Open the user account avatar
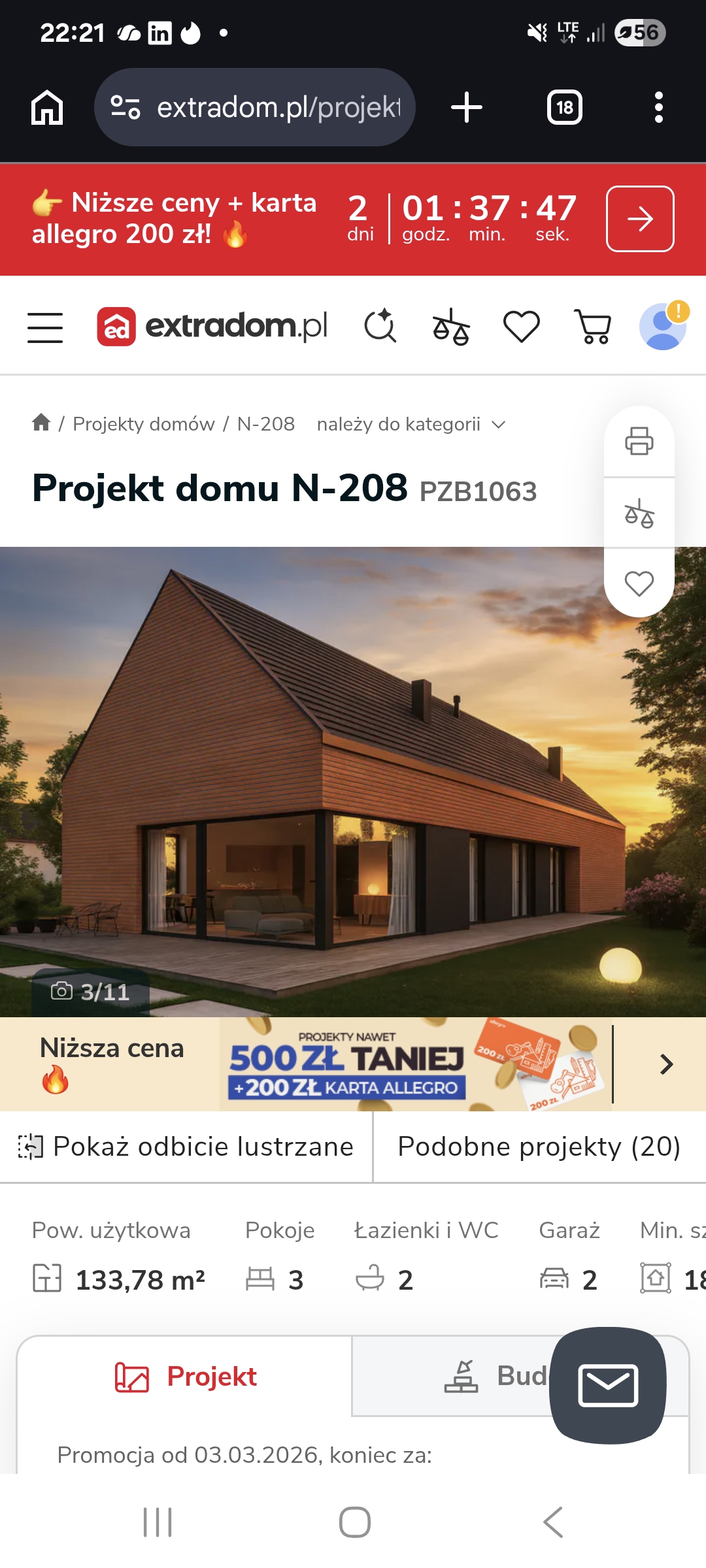The height and width of the screenshot is (1568, 706). (663, 326)
